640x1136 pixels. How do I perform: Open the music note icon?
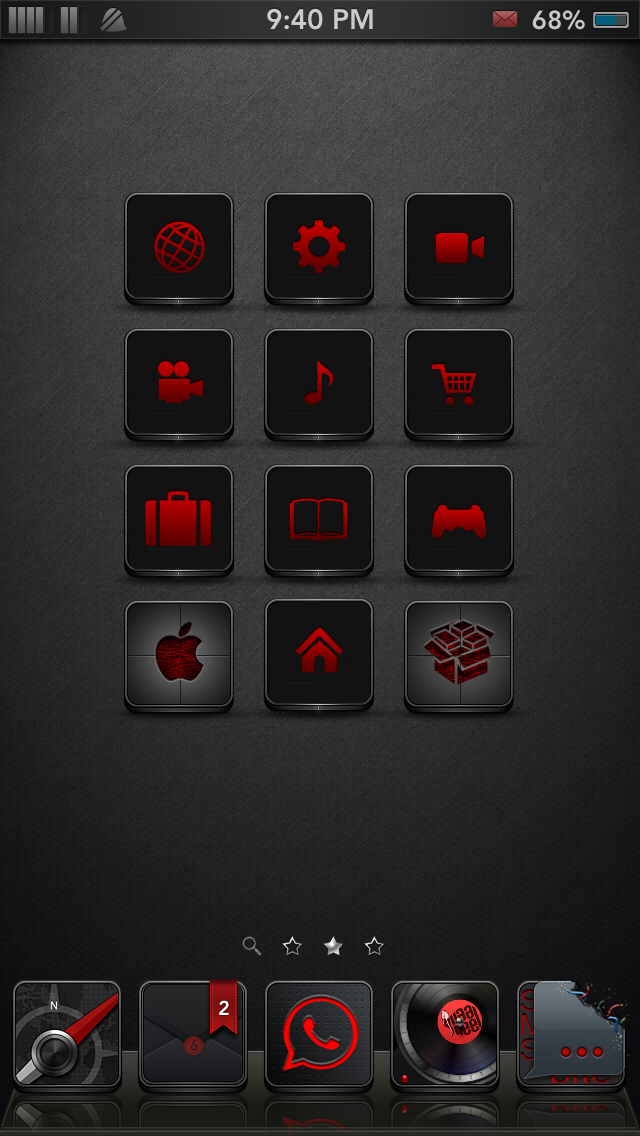tap(319, 383)
